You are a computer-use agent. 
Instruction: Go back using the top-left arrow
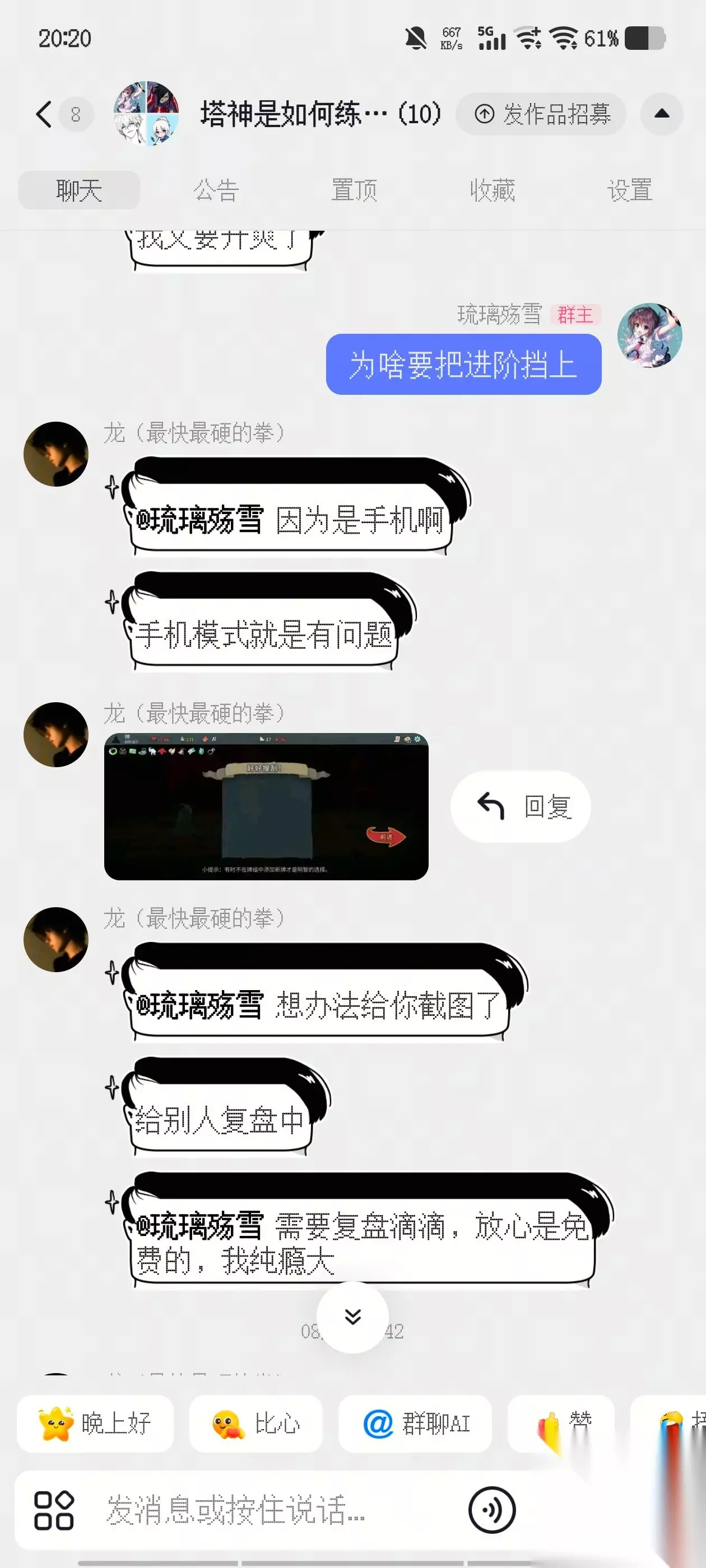tap(44, 114)
